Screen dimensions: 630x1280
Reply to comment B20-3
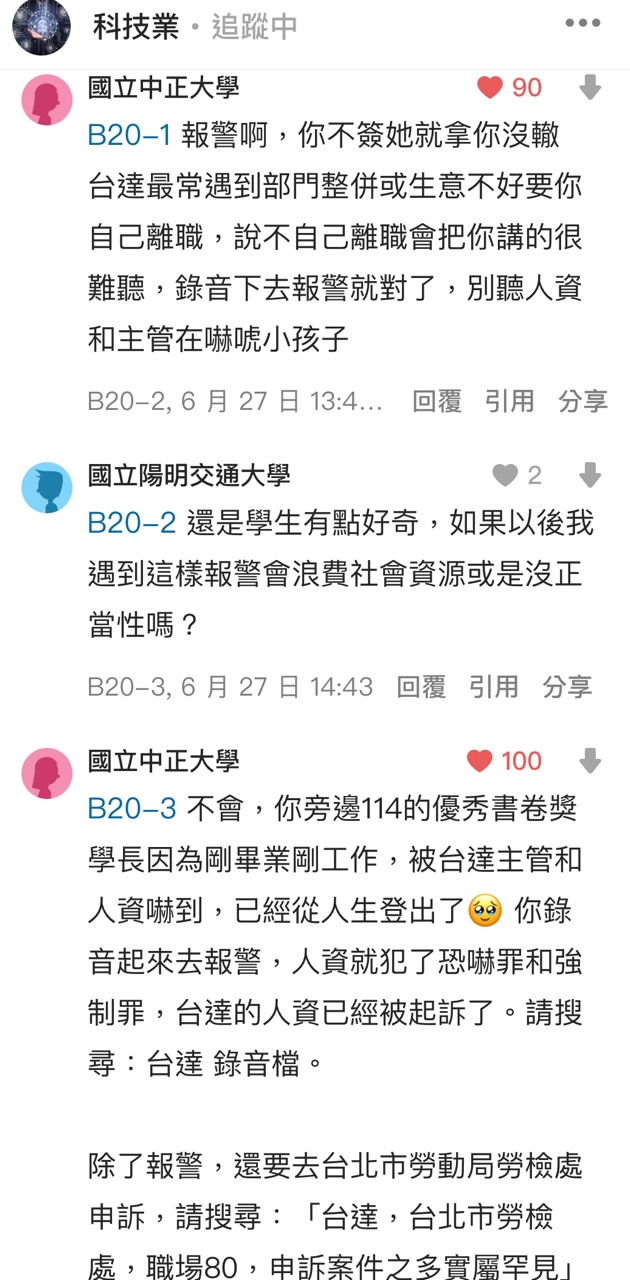point(421,687)
